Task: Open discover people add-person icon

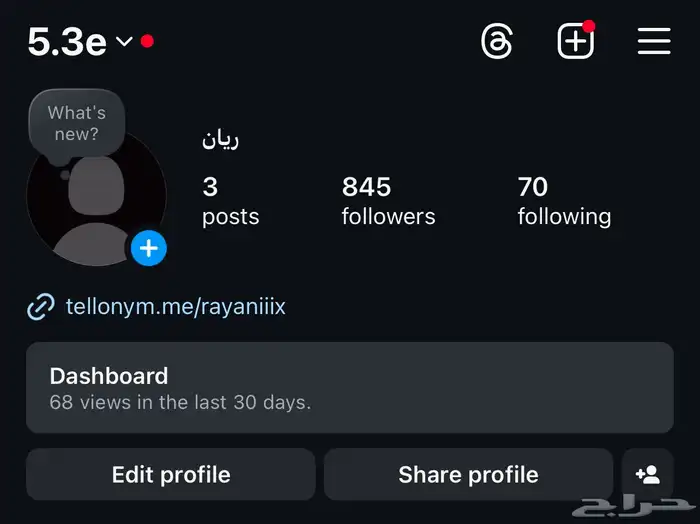Action: pyautogui.click(x=647, y=474)
